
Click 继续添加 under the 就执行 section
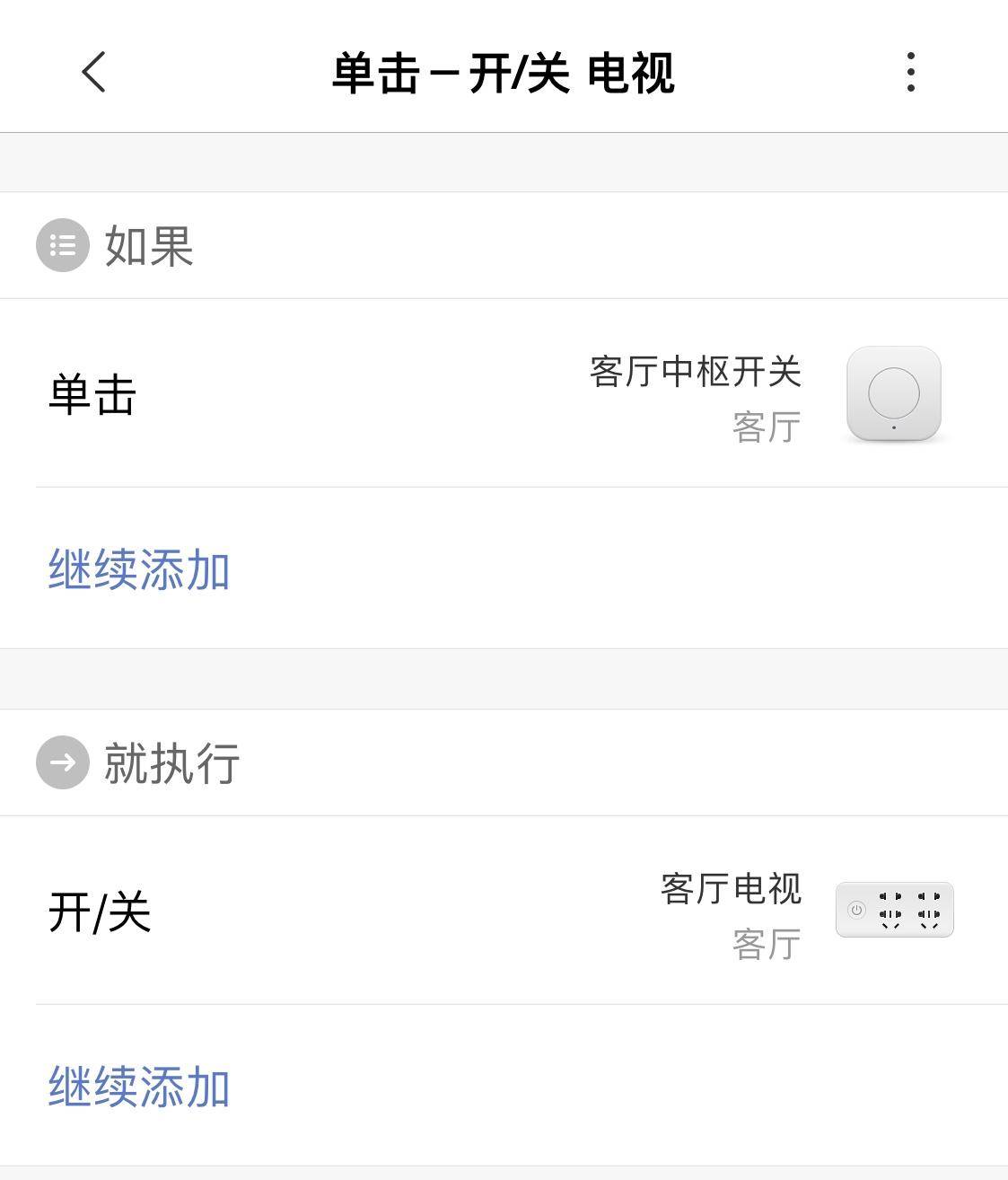tap(138, 1087)
